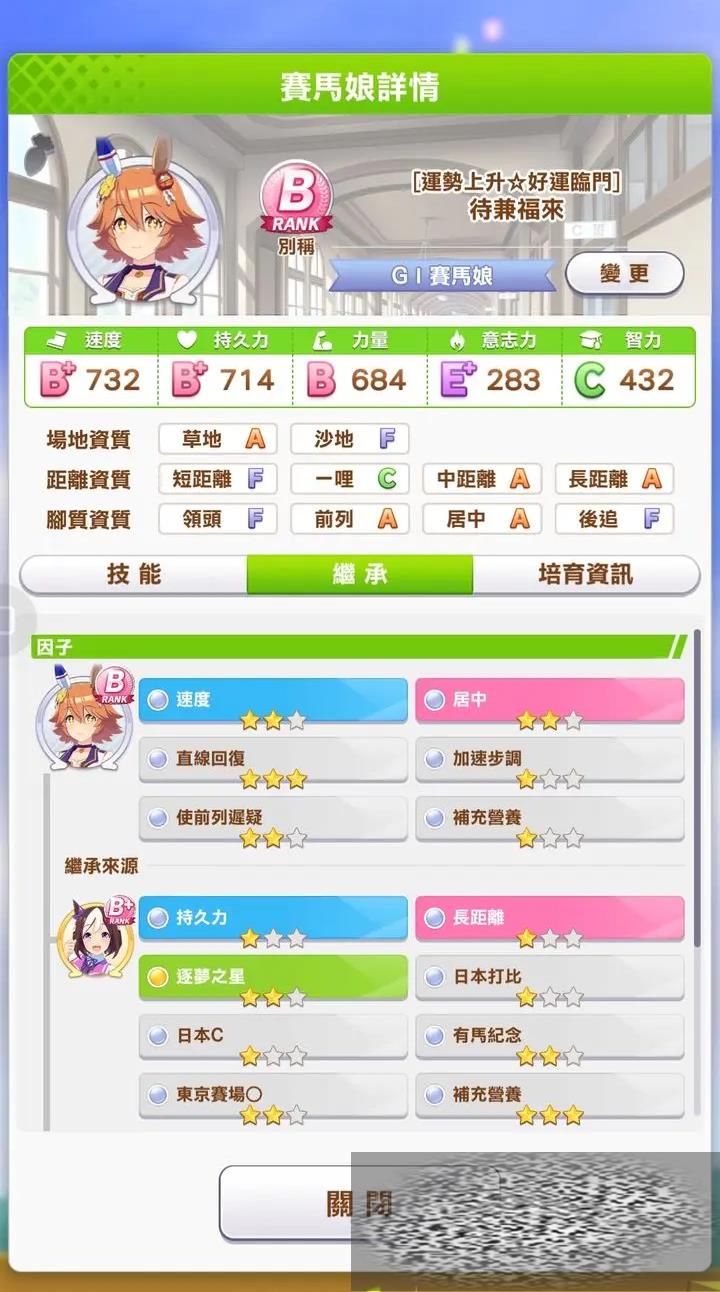Select the 繼承 tab
The image size is (720, 1292).
tap(360, 575)
